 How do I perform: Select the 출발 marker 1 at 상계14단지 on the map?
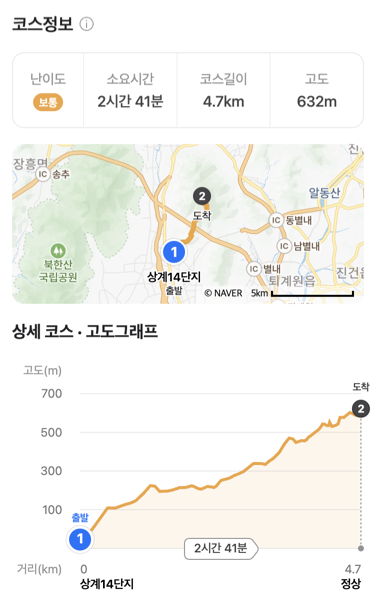click(174, 252)
